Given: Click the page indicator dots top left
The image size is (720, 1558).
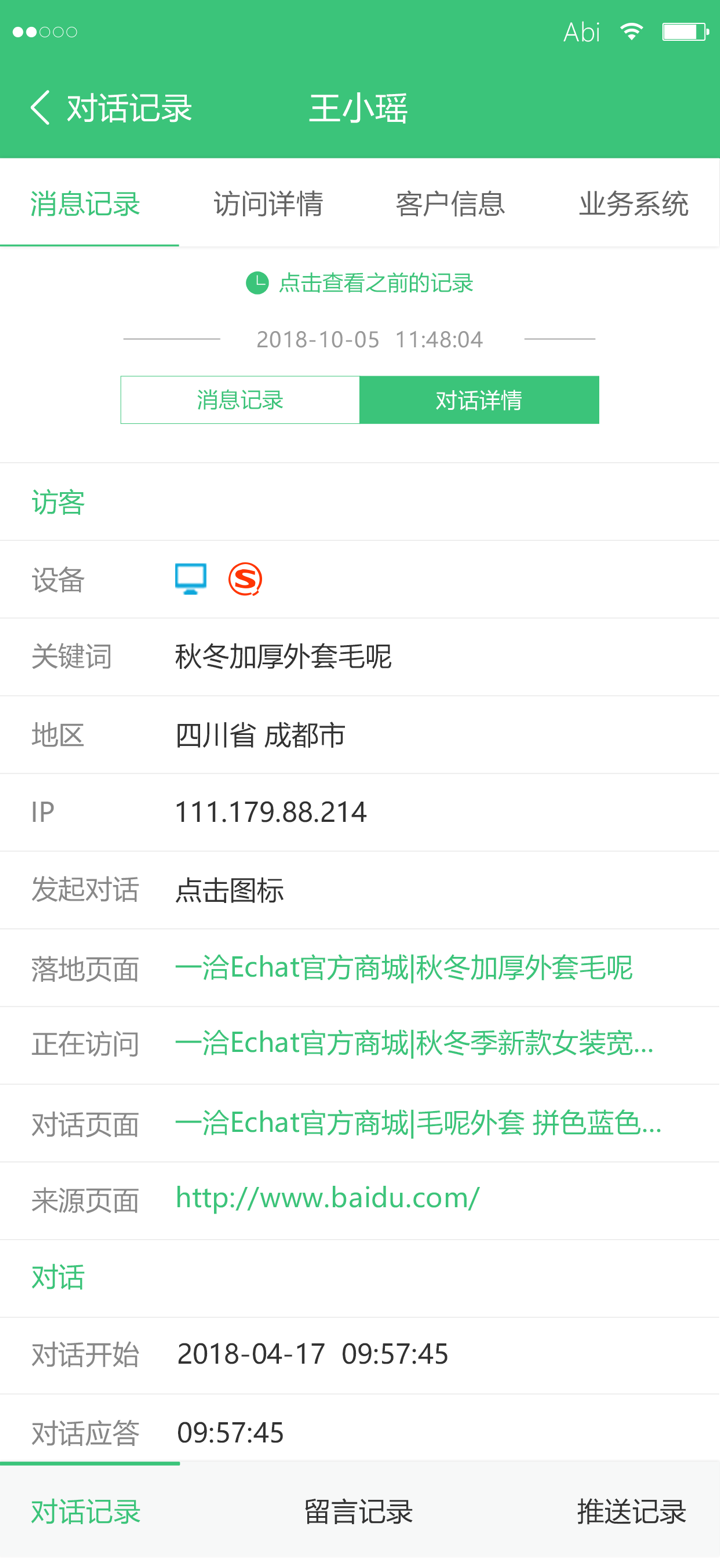Looking at the screenshot, I should click(44, 31).
